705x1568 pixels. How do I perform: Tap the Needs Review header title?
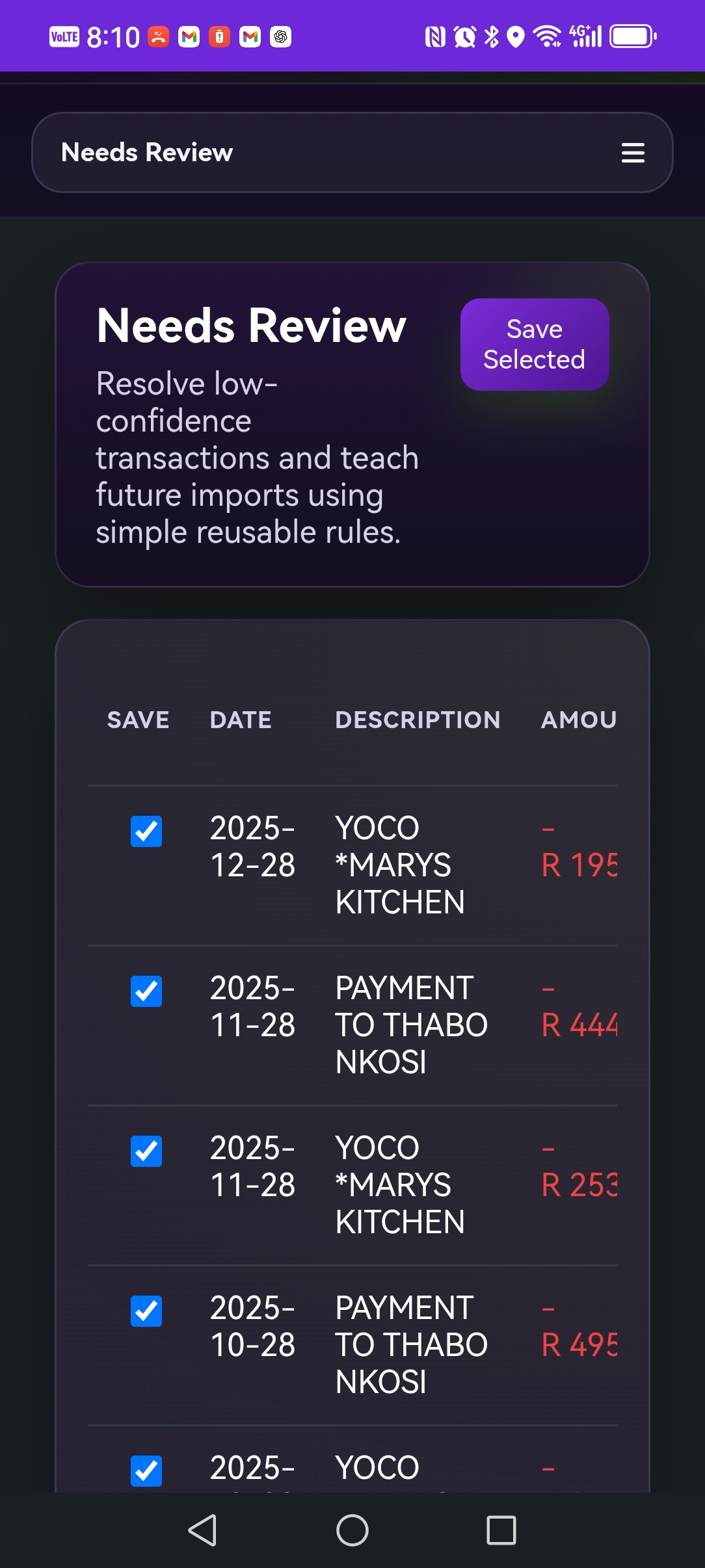[x=146, y=152]
